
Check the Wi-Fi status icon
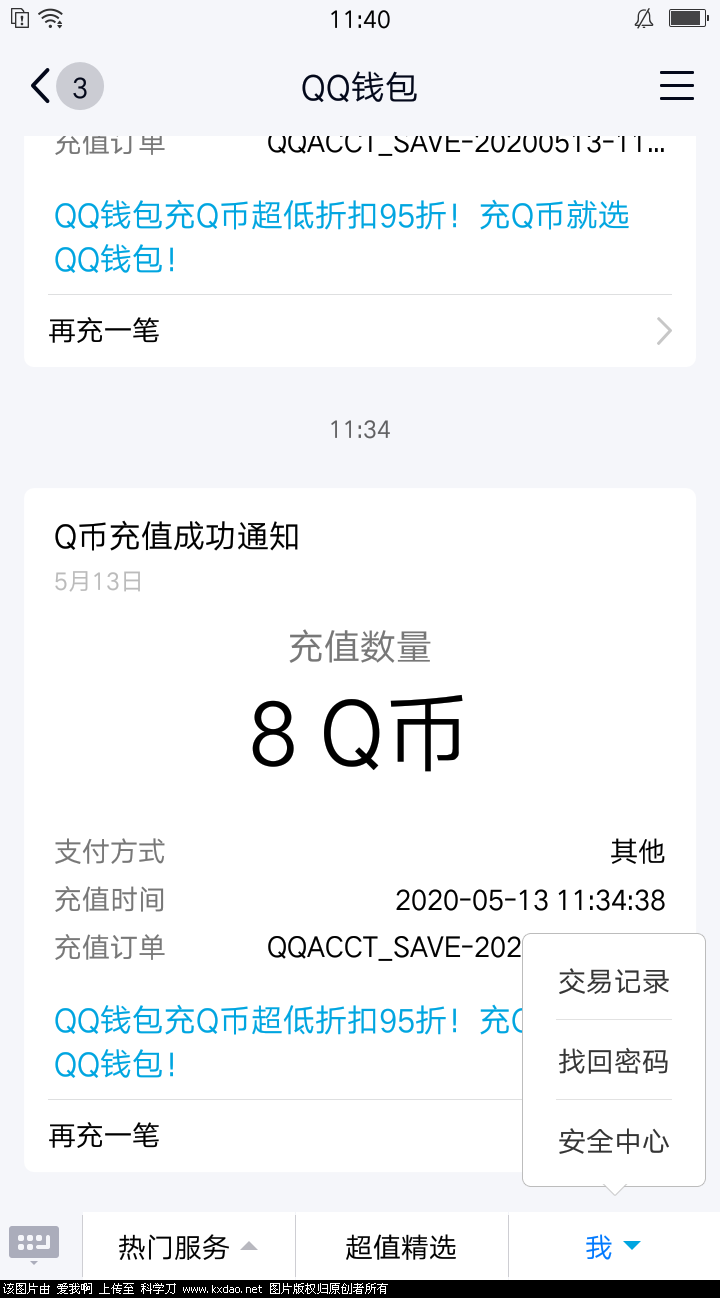51,18
